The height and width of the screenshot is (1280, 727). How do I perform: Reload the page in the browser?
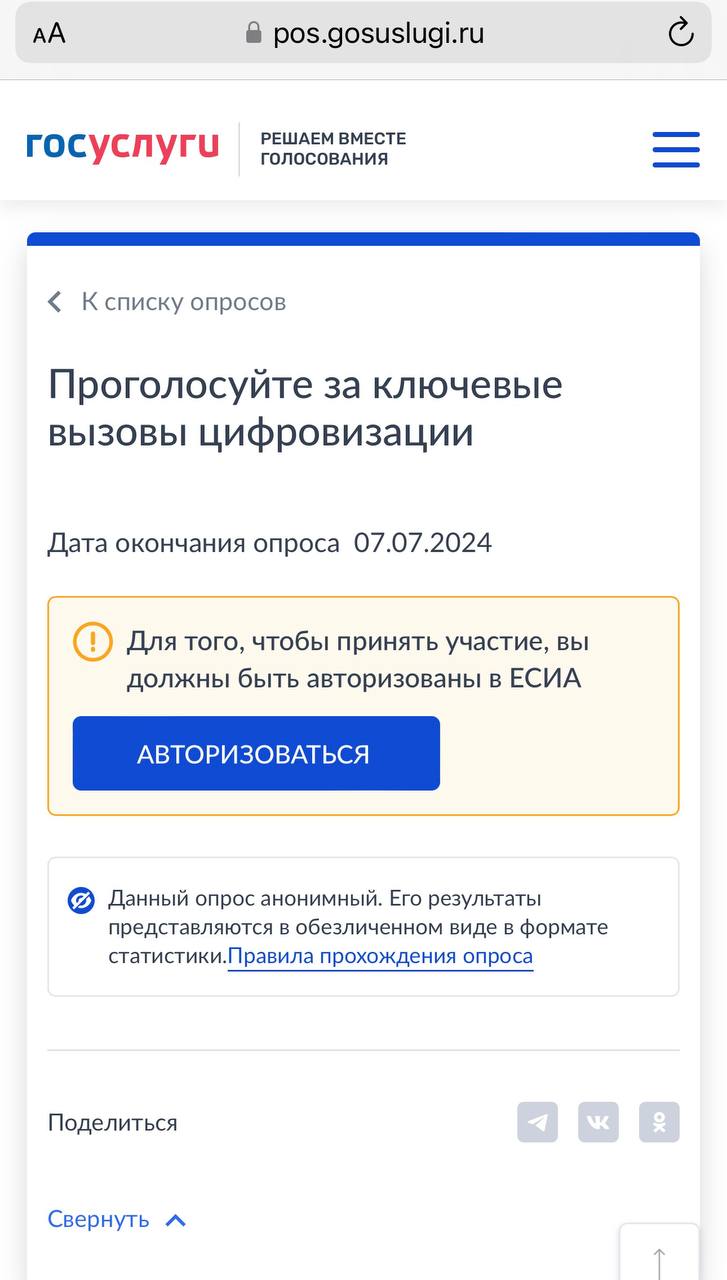680,33
